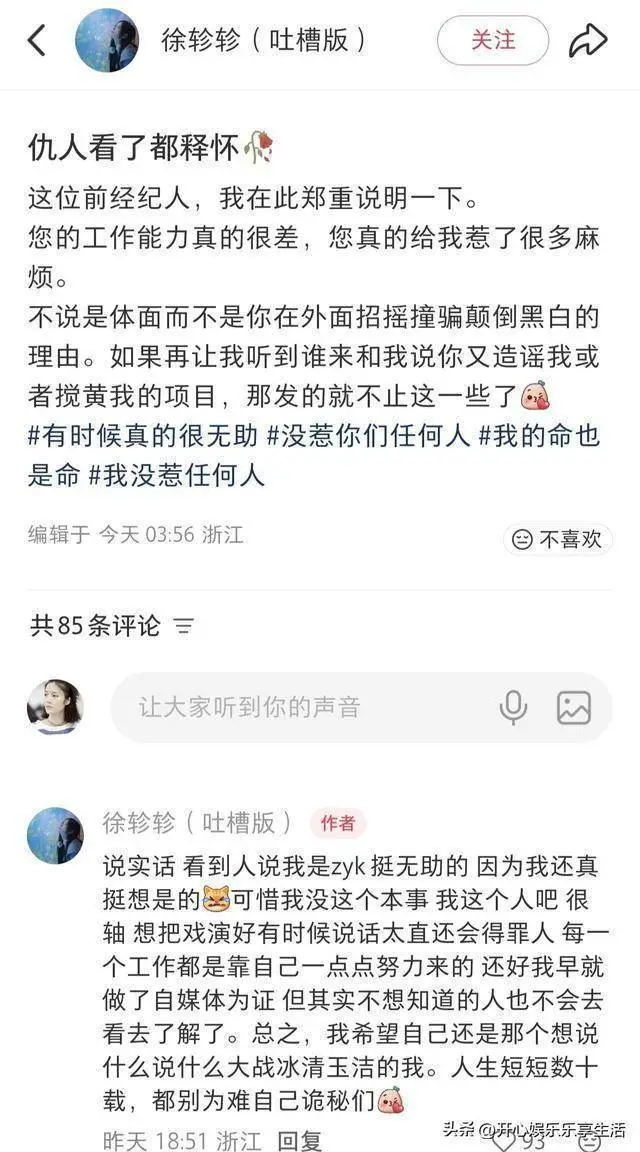The height and width of the screenshot is (1152, 640).
Task: Follow the author with the 关注 button
Action: pyautogui.click(x=493, y=40)
